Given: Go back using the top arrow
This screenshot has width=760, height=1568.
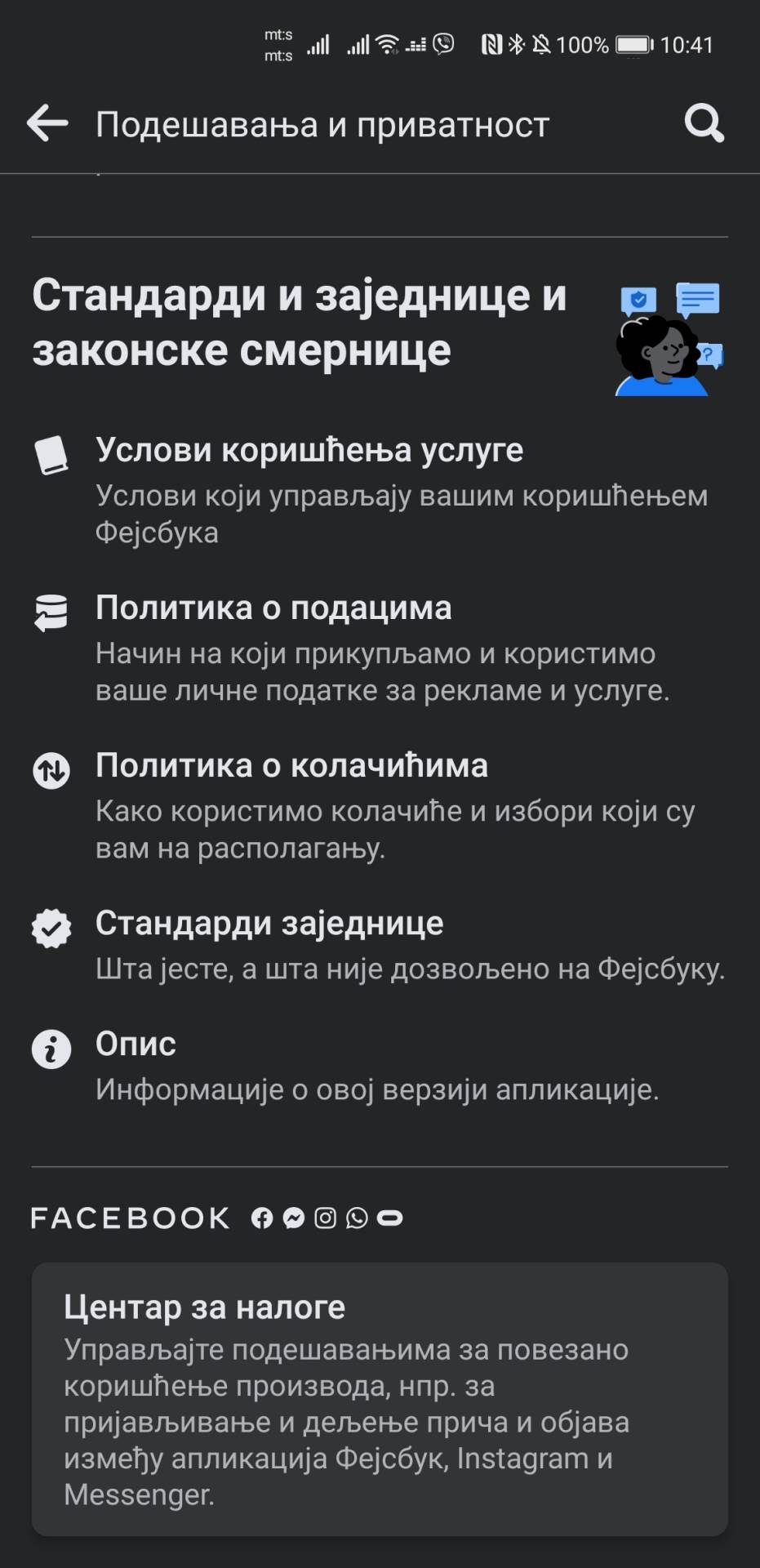Looking at the screenshot, I should point(47,124).
